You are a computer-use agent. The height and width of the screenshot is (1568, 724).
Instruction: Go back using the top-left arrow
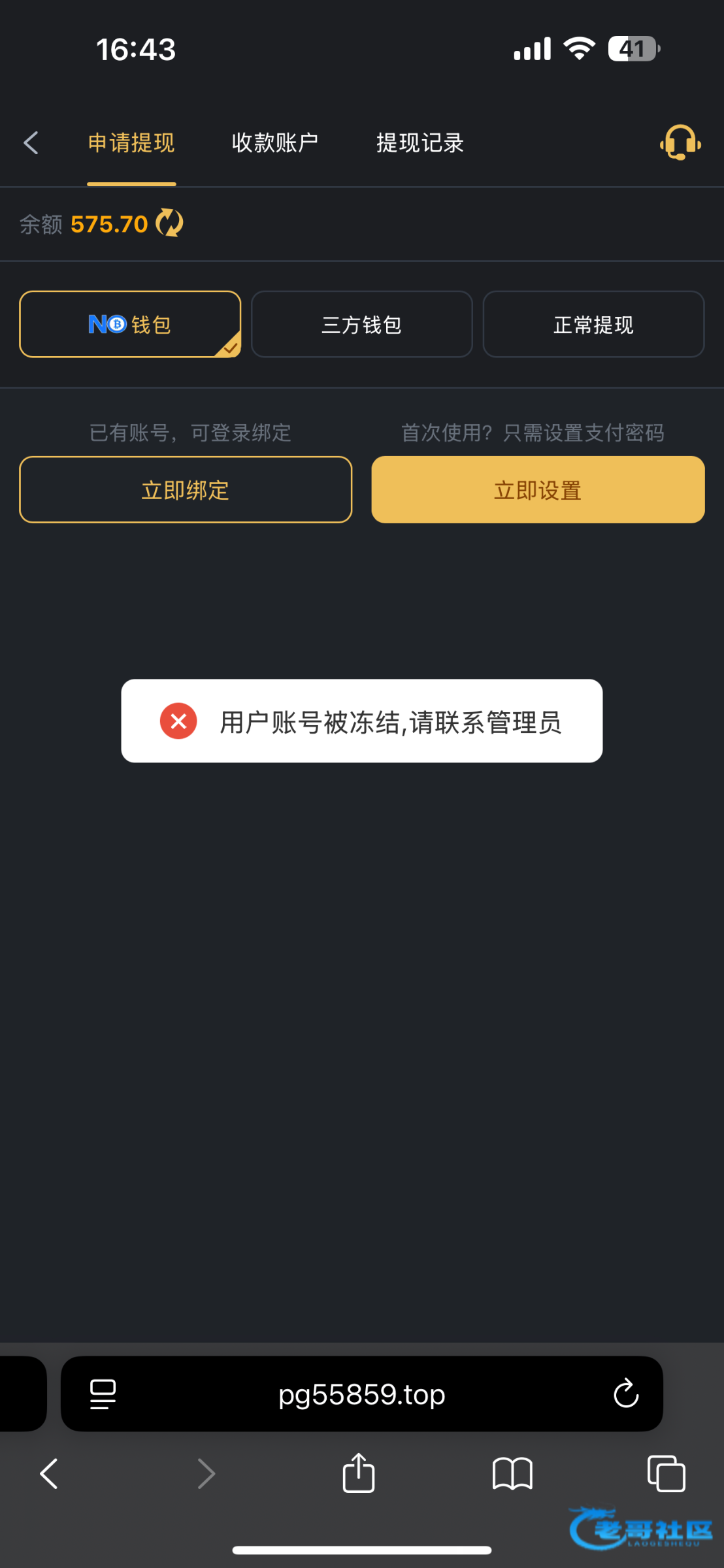point(31,142)
